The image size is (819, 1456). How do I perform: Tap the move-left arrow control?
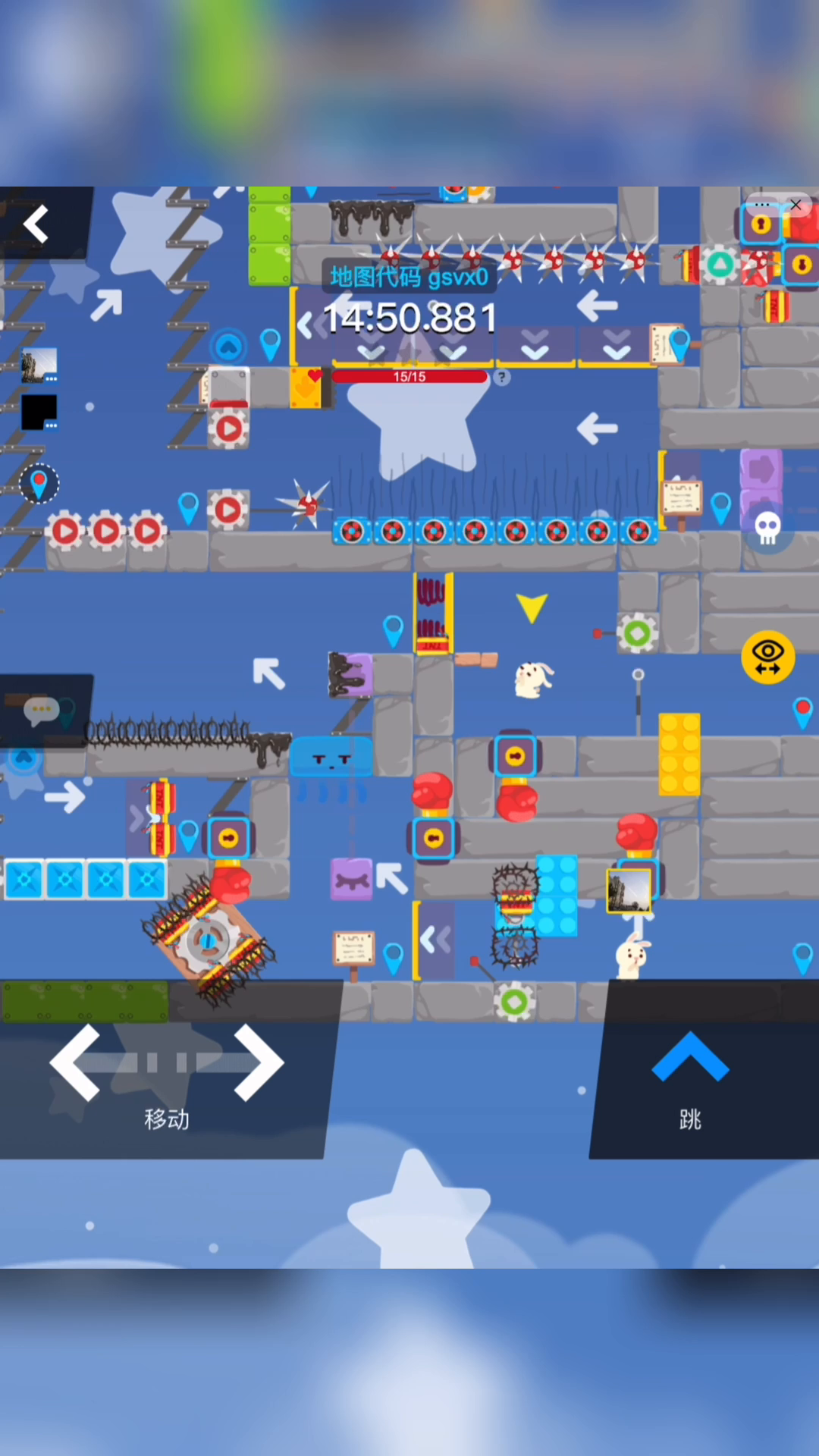pyautogui.click(x=76, y=1062)
